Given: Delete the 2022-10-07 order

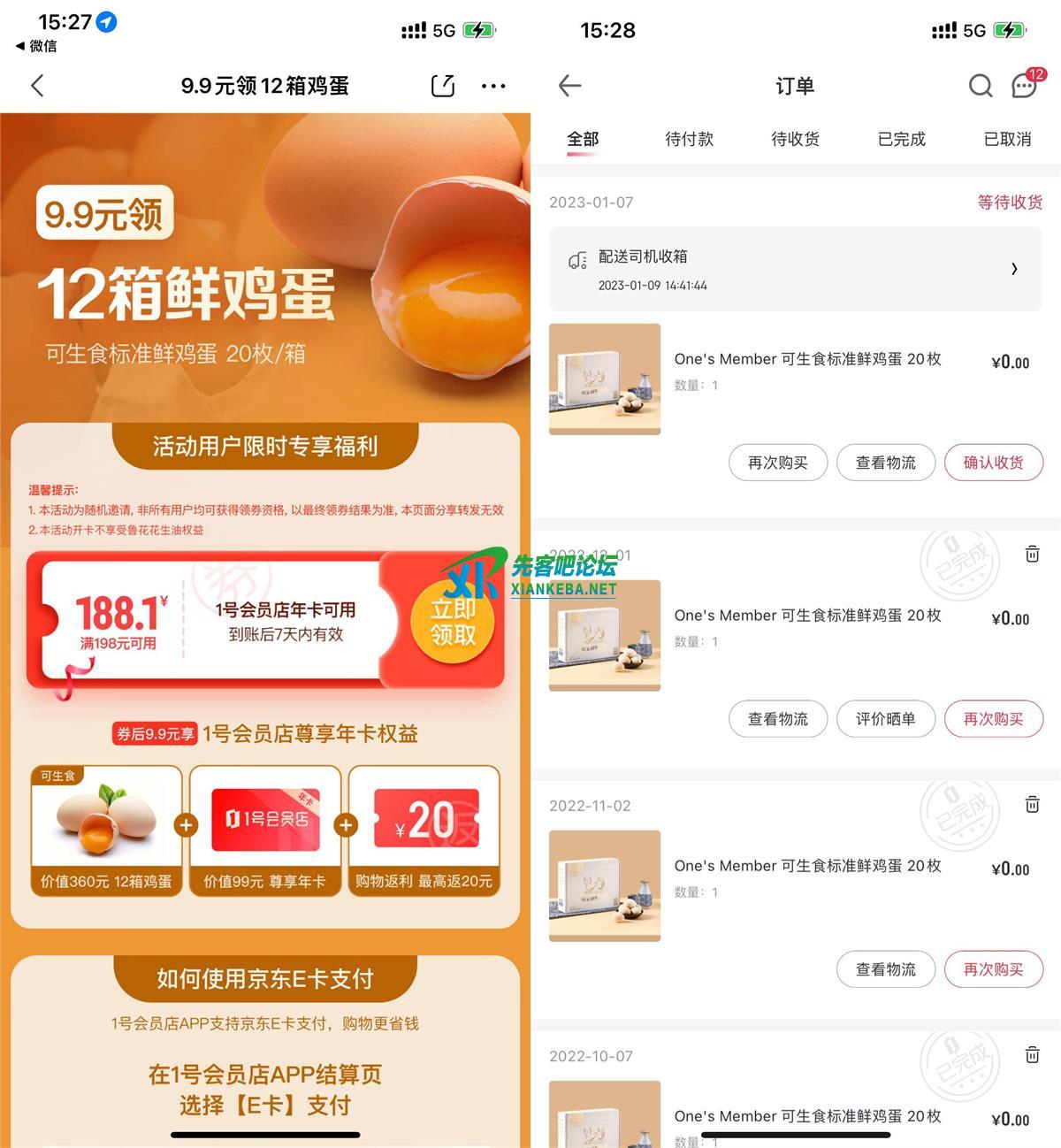Looking at the screenshot, I should 1032,1055.
